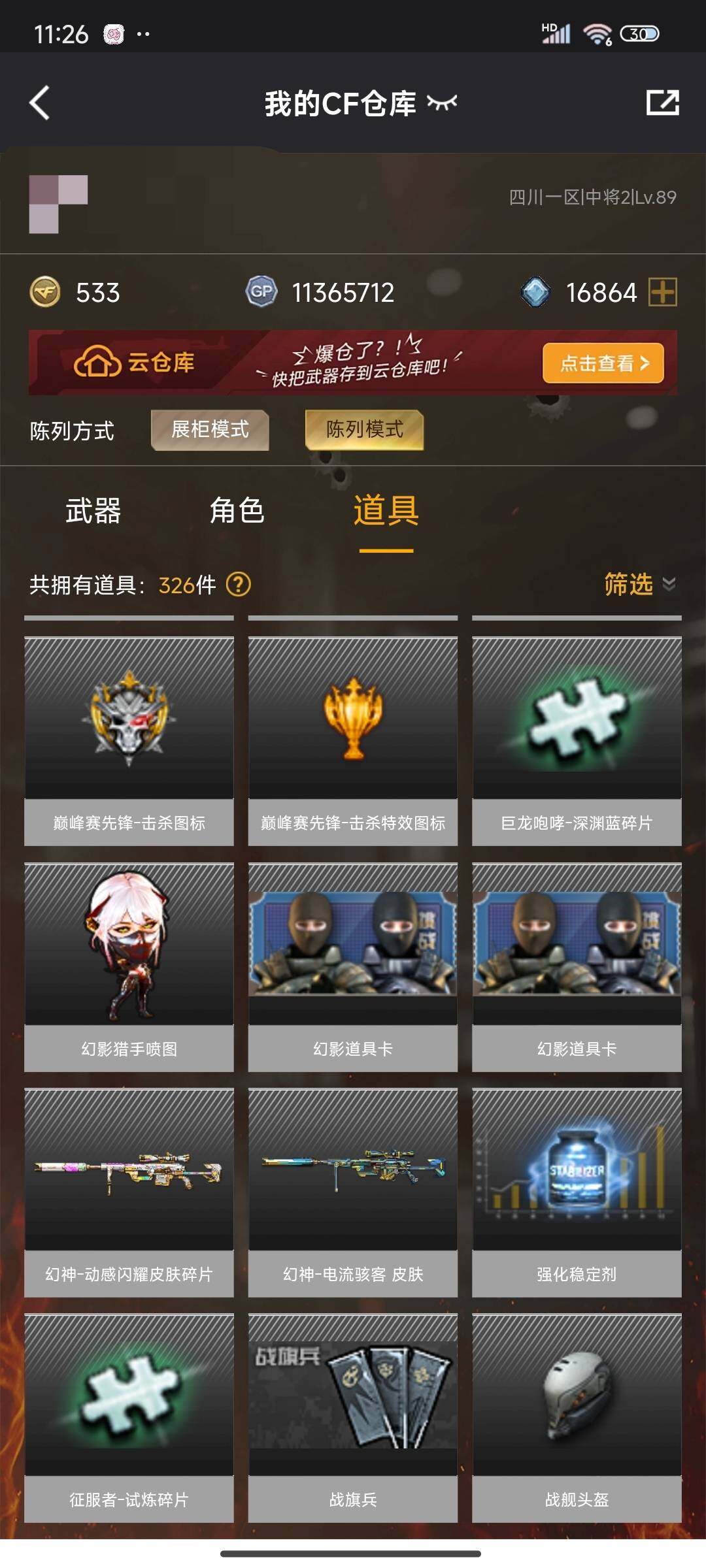View 巨龙咆哮-深渊蓝碎片 item
This screenshot has height=1568, width=706.
coord(577,741)
